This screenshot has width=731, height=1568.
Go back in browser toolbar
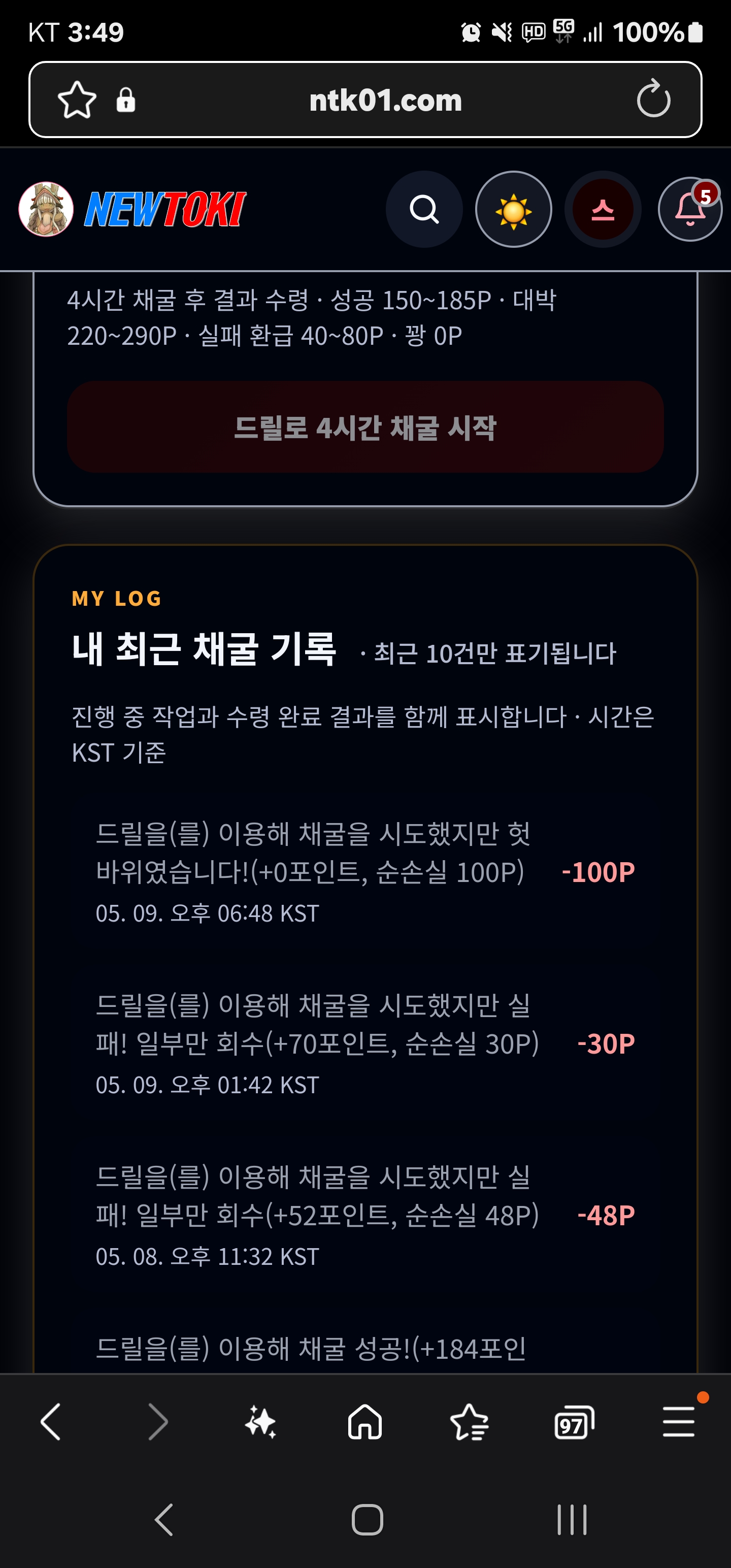[x=51, y=1422]
